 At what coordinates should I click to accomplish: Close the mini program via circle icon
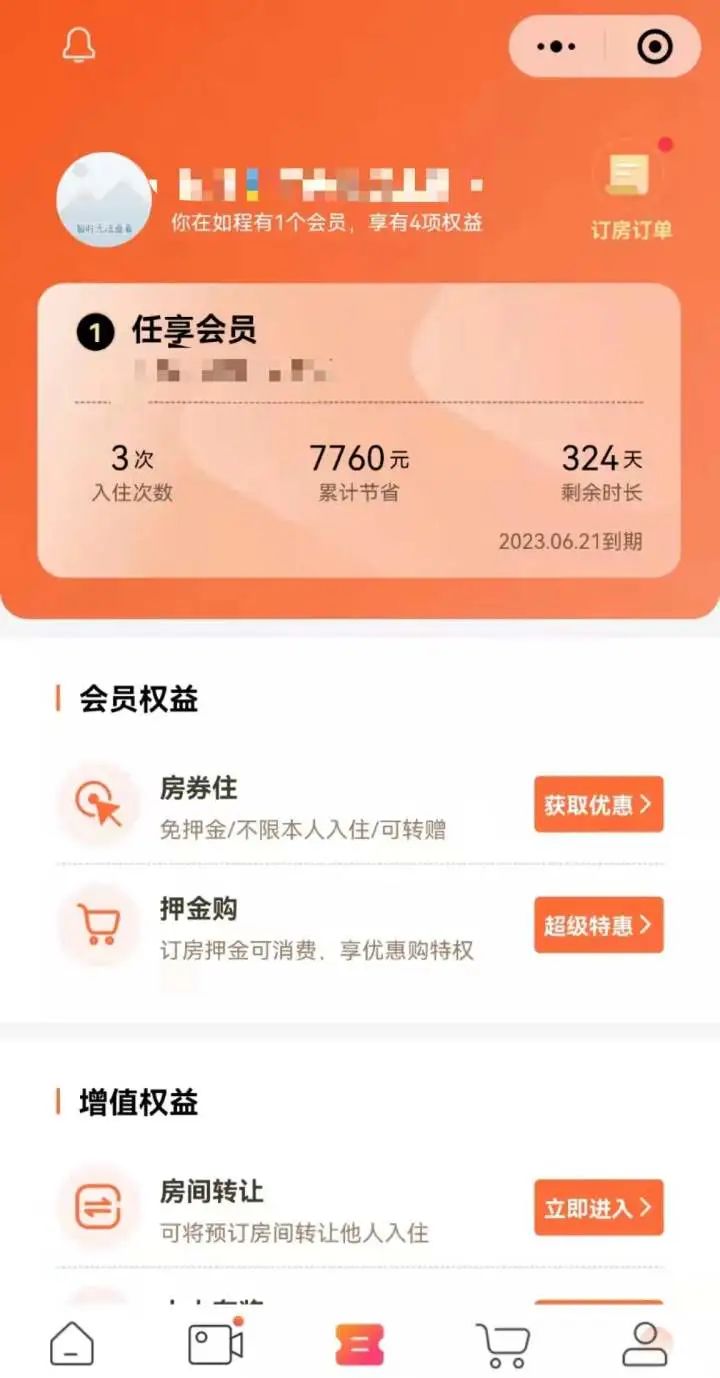[655, 46]
